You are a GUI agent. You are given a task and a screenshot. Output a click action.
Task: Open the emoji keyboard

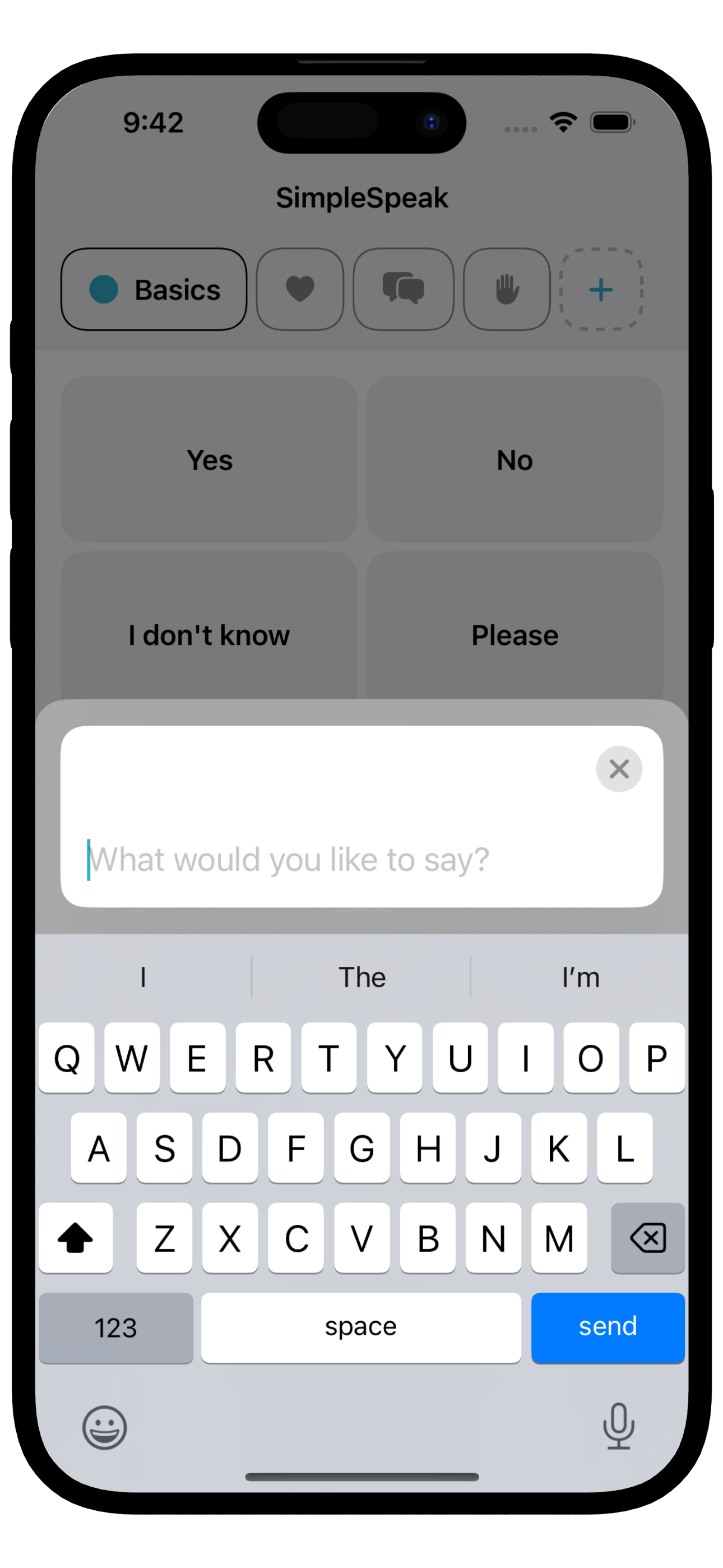(x=105, y=1427)
